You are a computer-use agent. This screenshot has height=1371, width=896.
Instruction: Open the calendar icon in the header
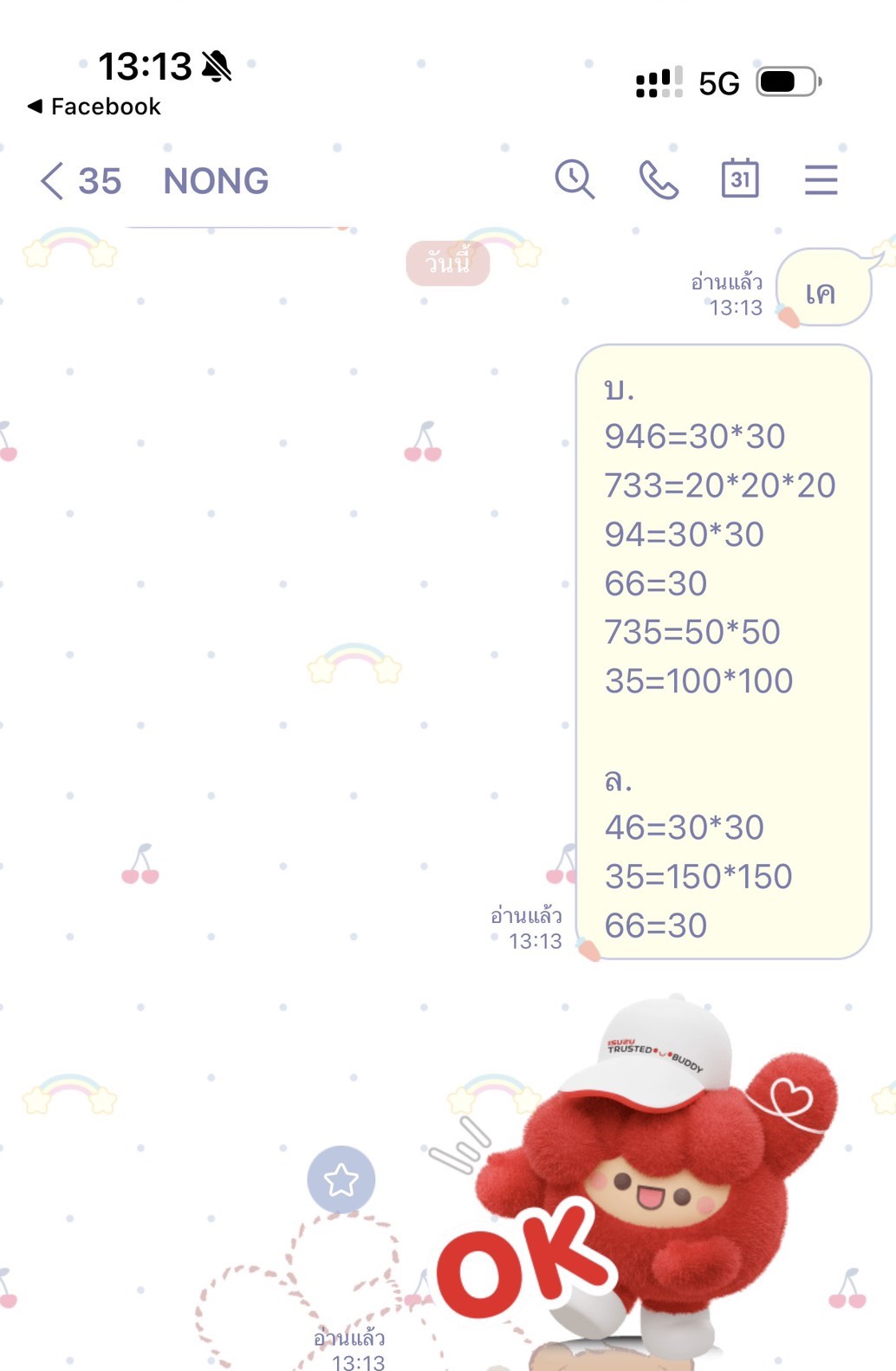click(x=740, y=179)
